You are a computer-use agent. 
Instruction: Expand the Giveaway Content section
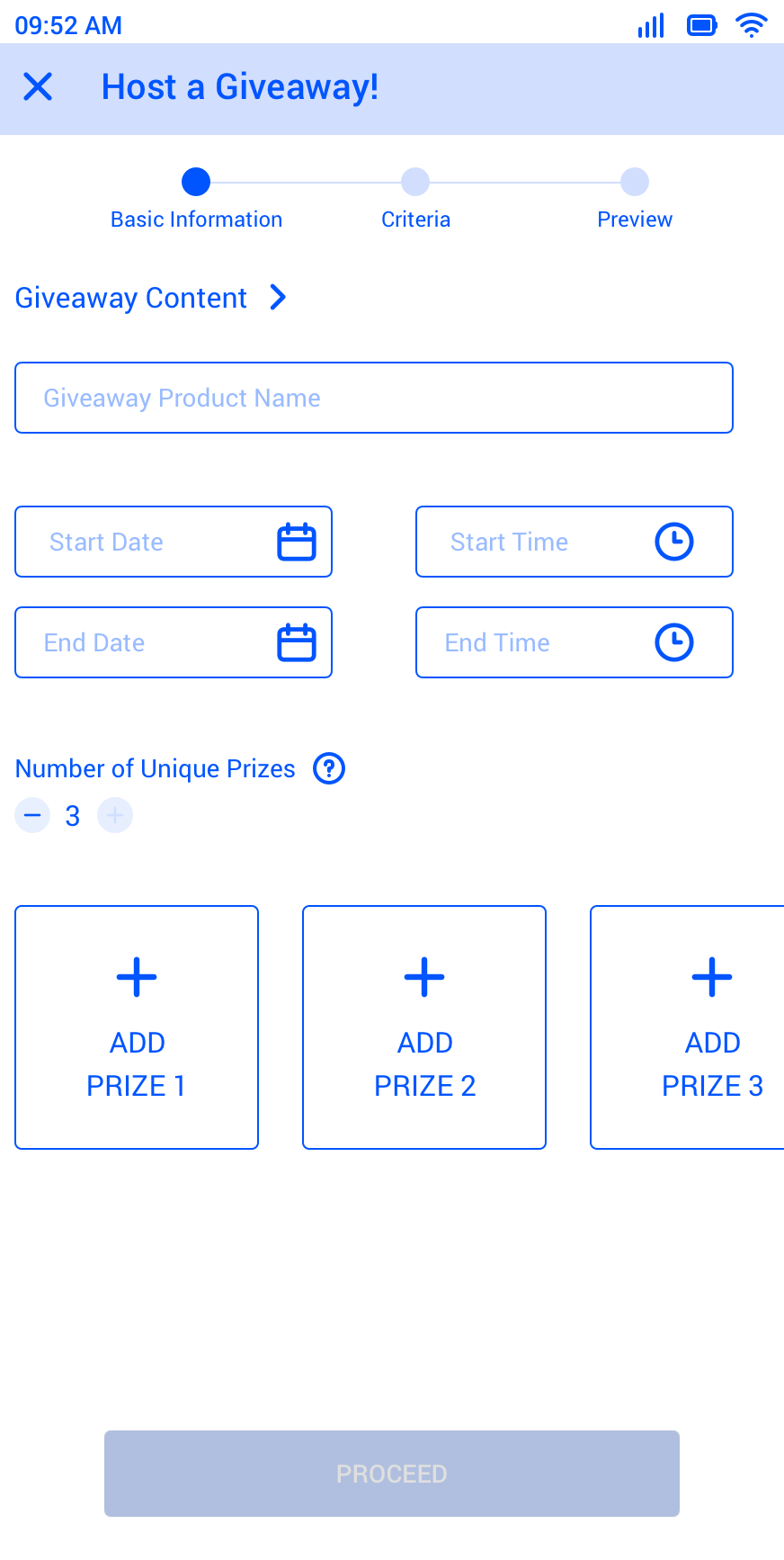278,298
